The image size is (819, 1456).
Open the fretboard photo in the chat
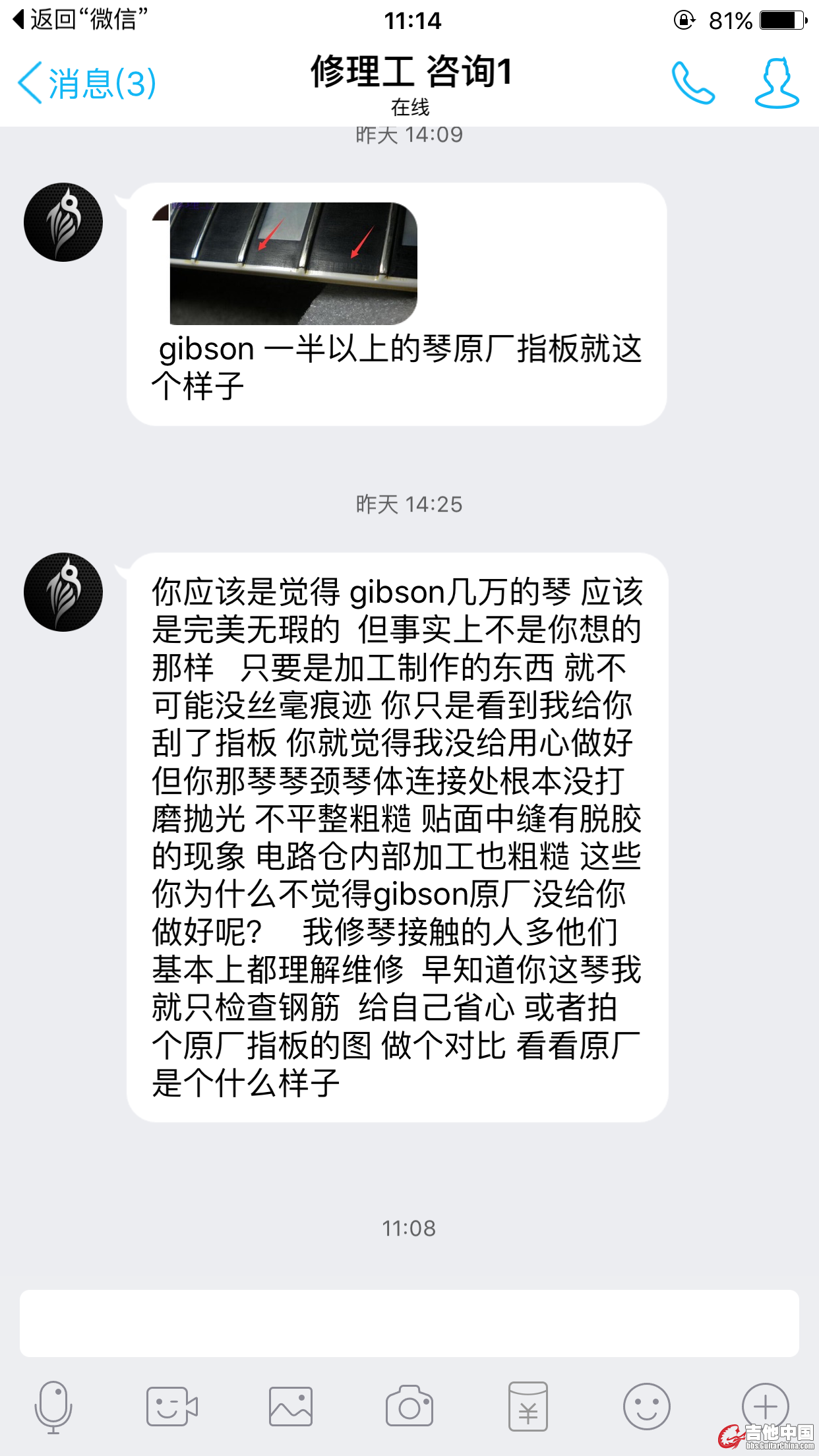click(293, 263)
